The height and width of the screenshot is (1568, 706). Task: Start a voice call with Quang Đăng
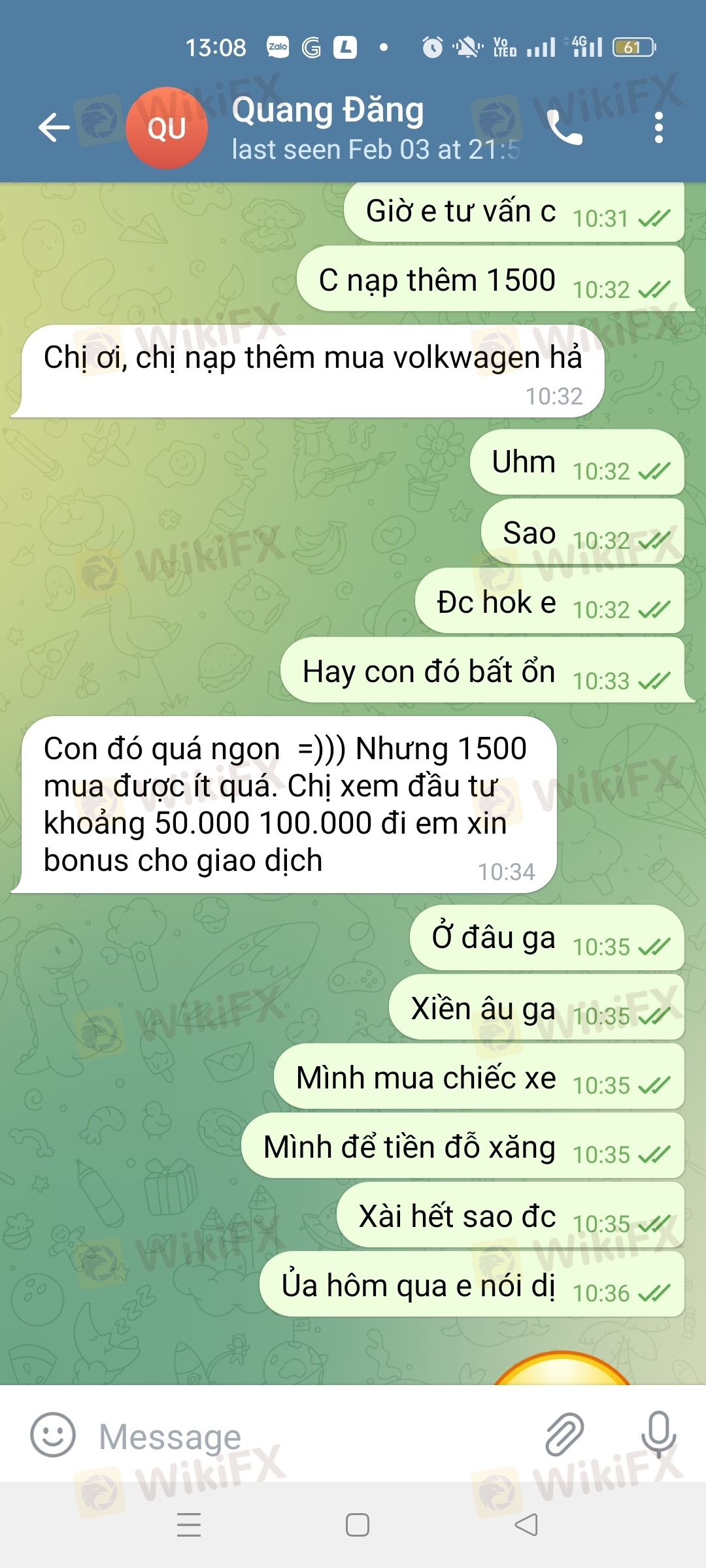(565, 127)
